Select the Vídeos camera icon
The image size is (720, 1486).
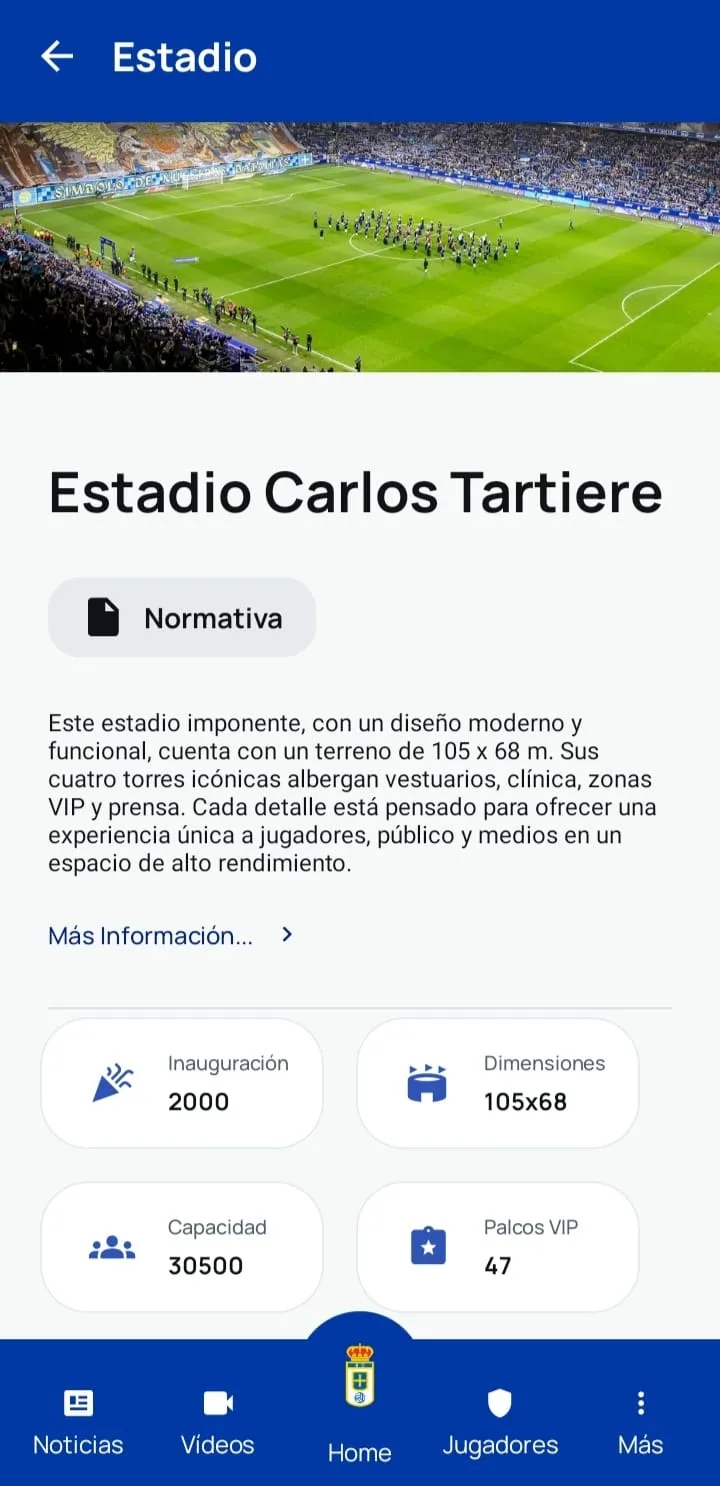[217, 1404]
